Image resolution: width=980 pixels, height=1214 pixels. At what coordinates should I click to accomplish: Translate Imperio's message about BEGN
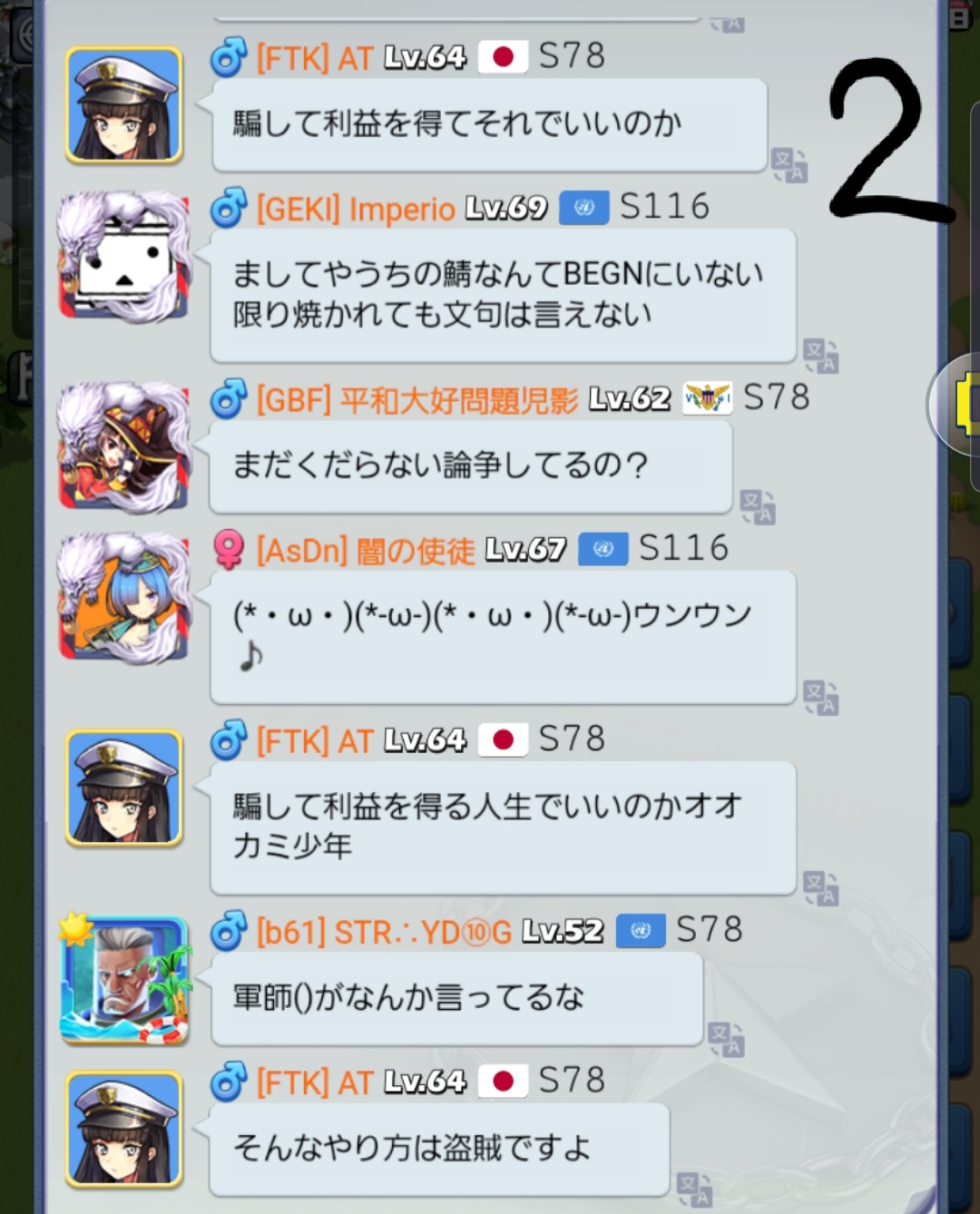click(820, 356)
